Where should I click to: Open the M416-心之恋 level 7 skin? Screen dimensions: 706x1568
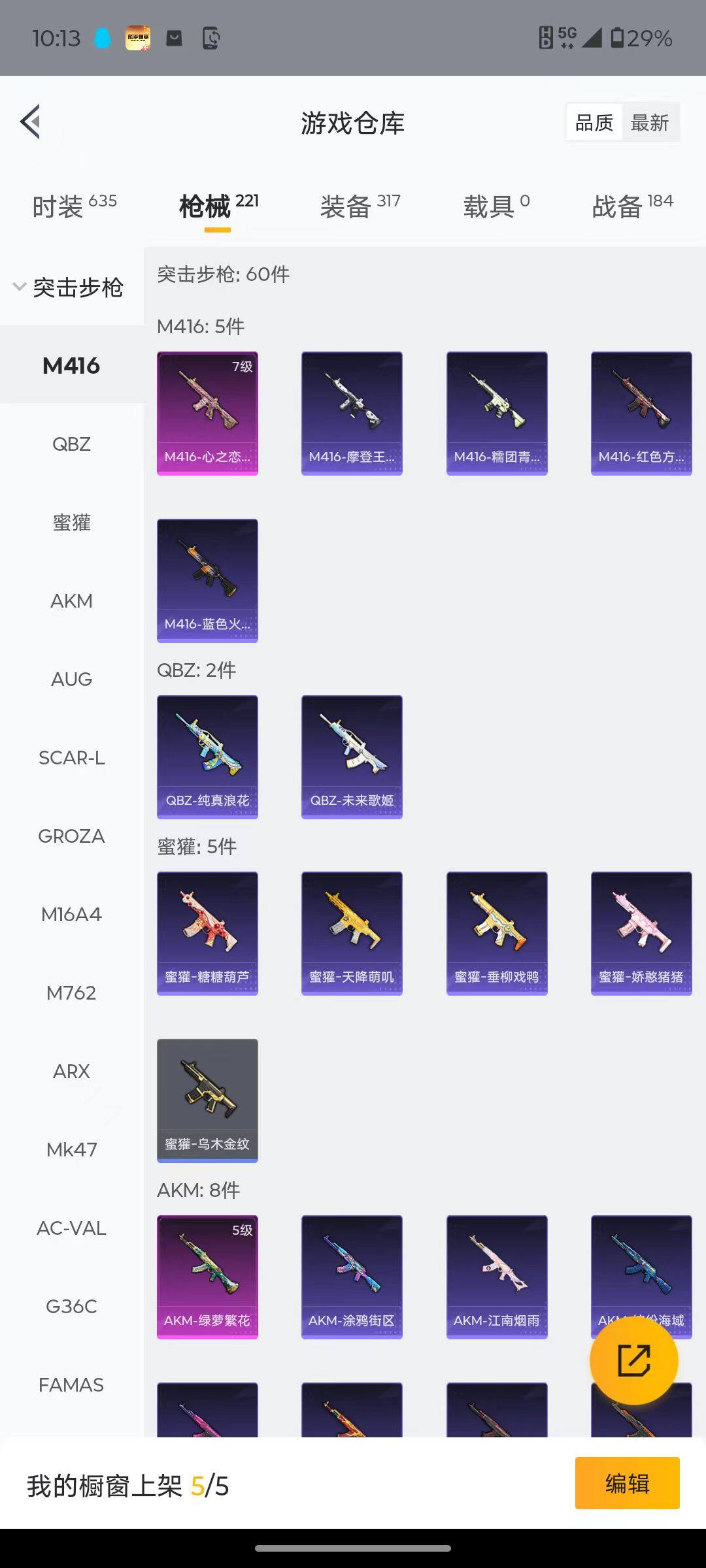click(x=207, y=413)
